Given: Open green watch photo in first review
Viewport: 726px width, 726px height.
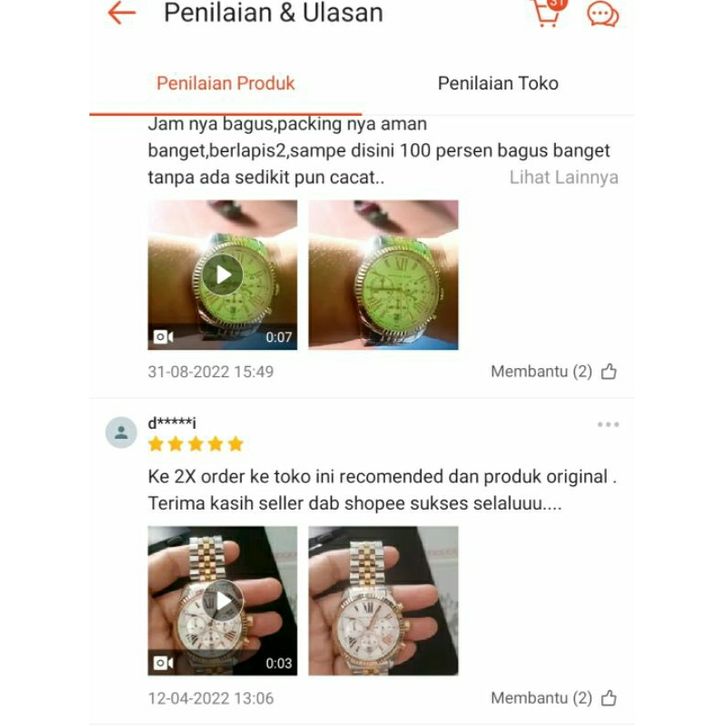Looking at the screenshot, I should coord(383,274).
